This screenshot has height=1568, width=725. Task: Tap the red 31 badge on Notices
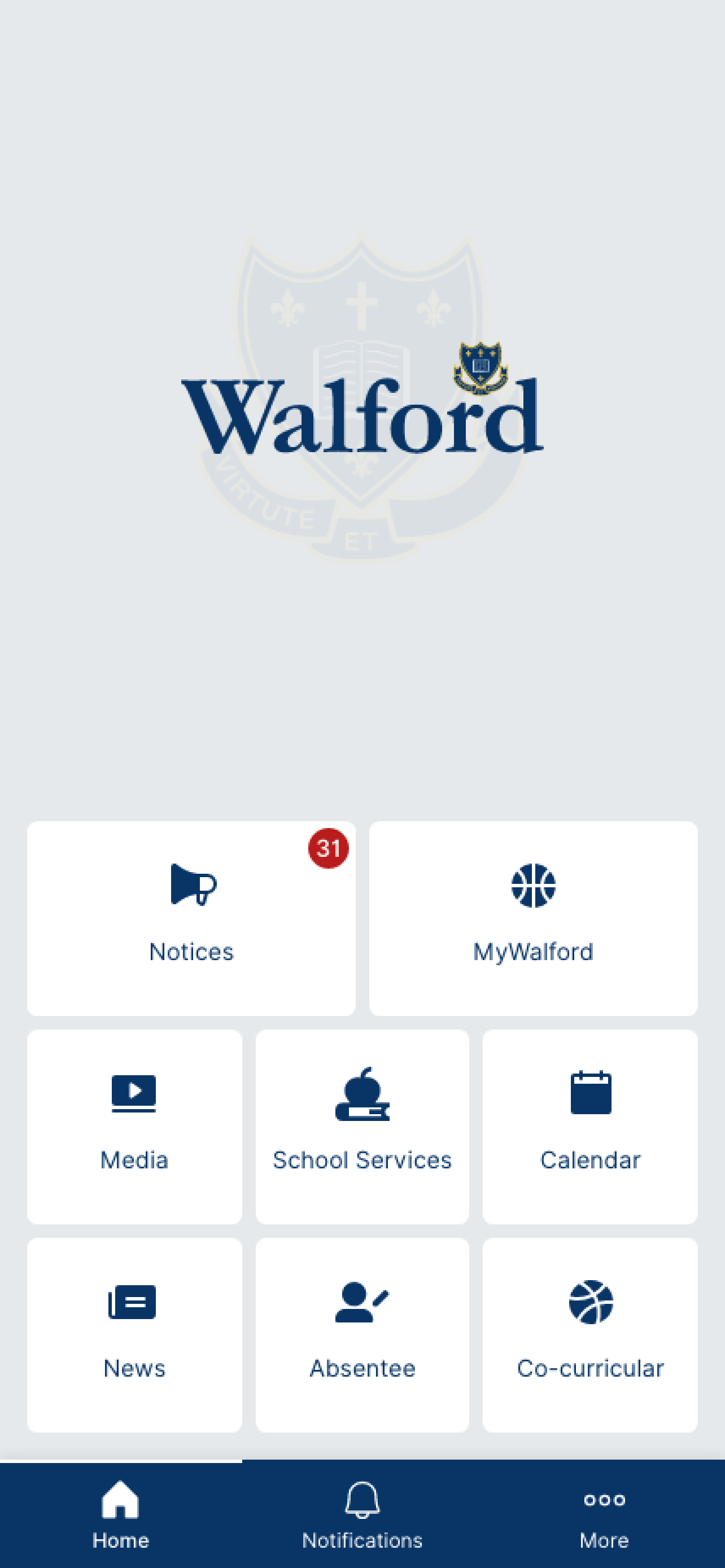[330, 847]
